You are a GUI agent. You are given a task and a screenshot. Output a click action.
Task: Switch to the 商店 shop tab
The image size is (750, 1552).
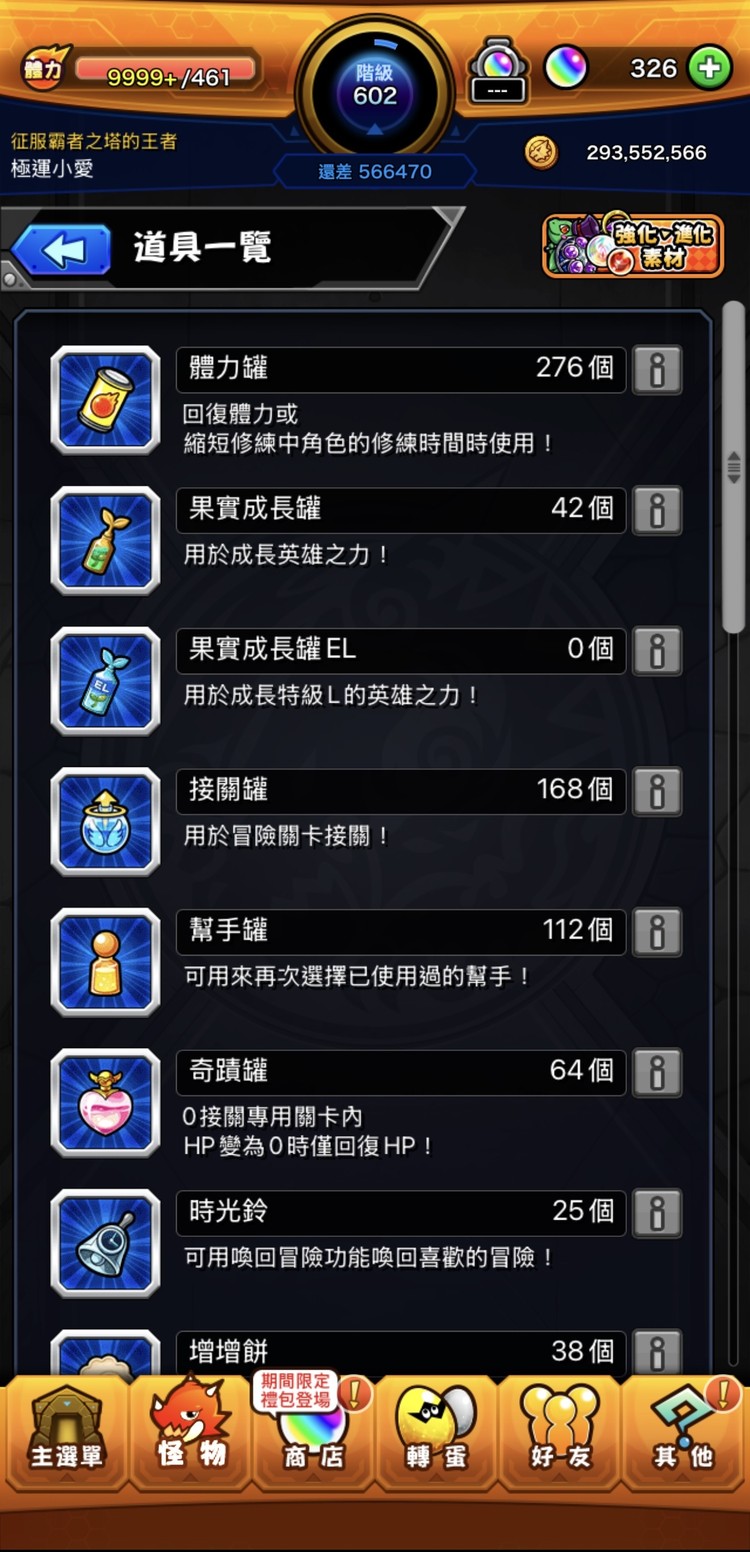pos(312,1435)
